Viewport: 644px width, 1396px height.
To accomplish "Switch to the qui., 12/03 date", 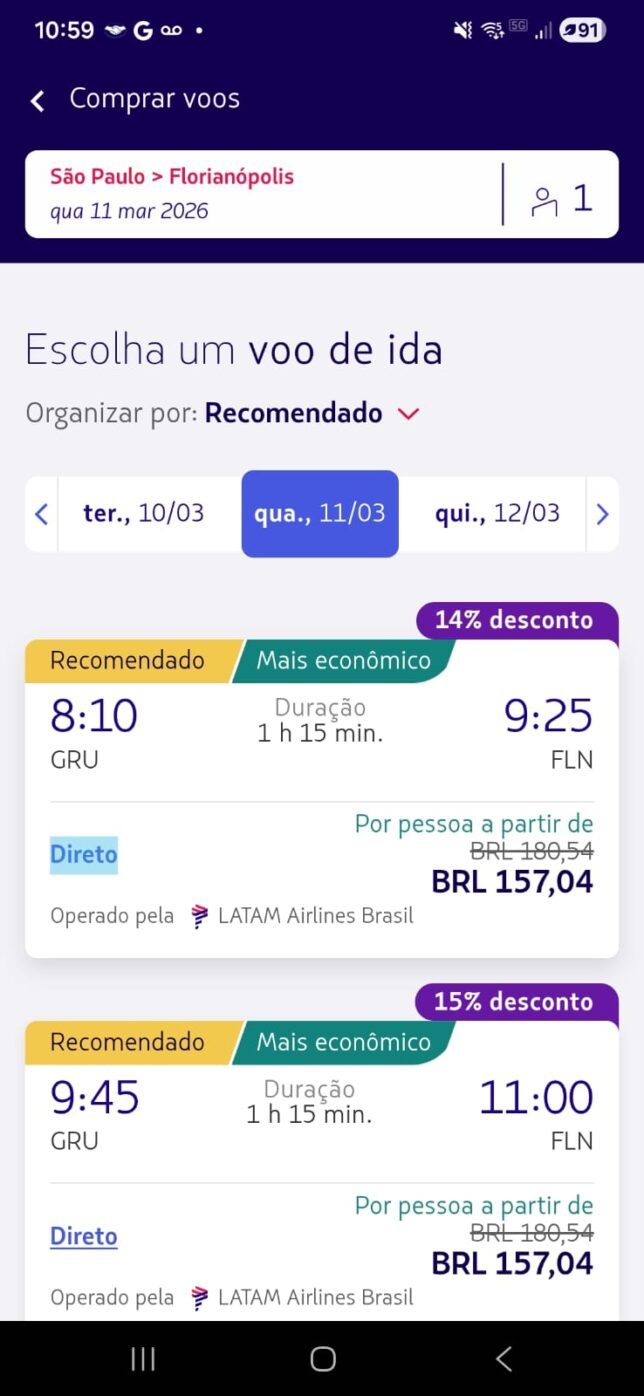I will [x=497, y=514].
